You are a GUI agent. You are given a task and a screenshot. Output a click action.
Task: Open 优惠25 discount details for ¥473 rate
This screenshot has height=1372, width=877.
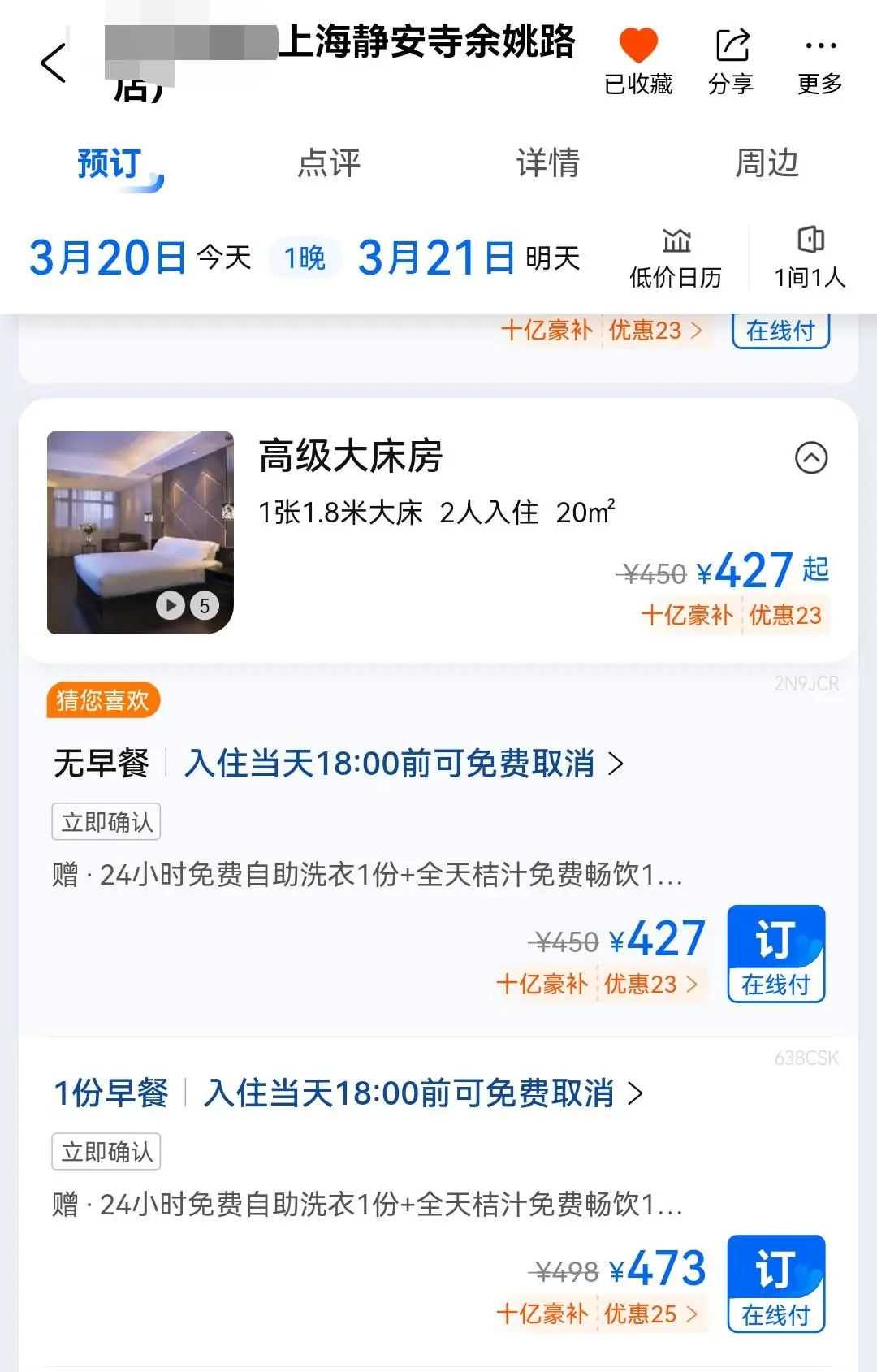click(x=650, y=1314)
